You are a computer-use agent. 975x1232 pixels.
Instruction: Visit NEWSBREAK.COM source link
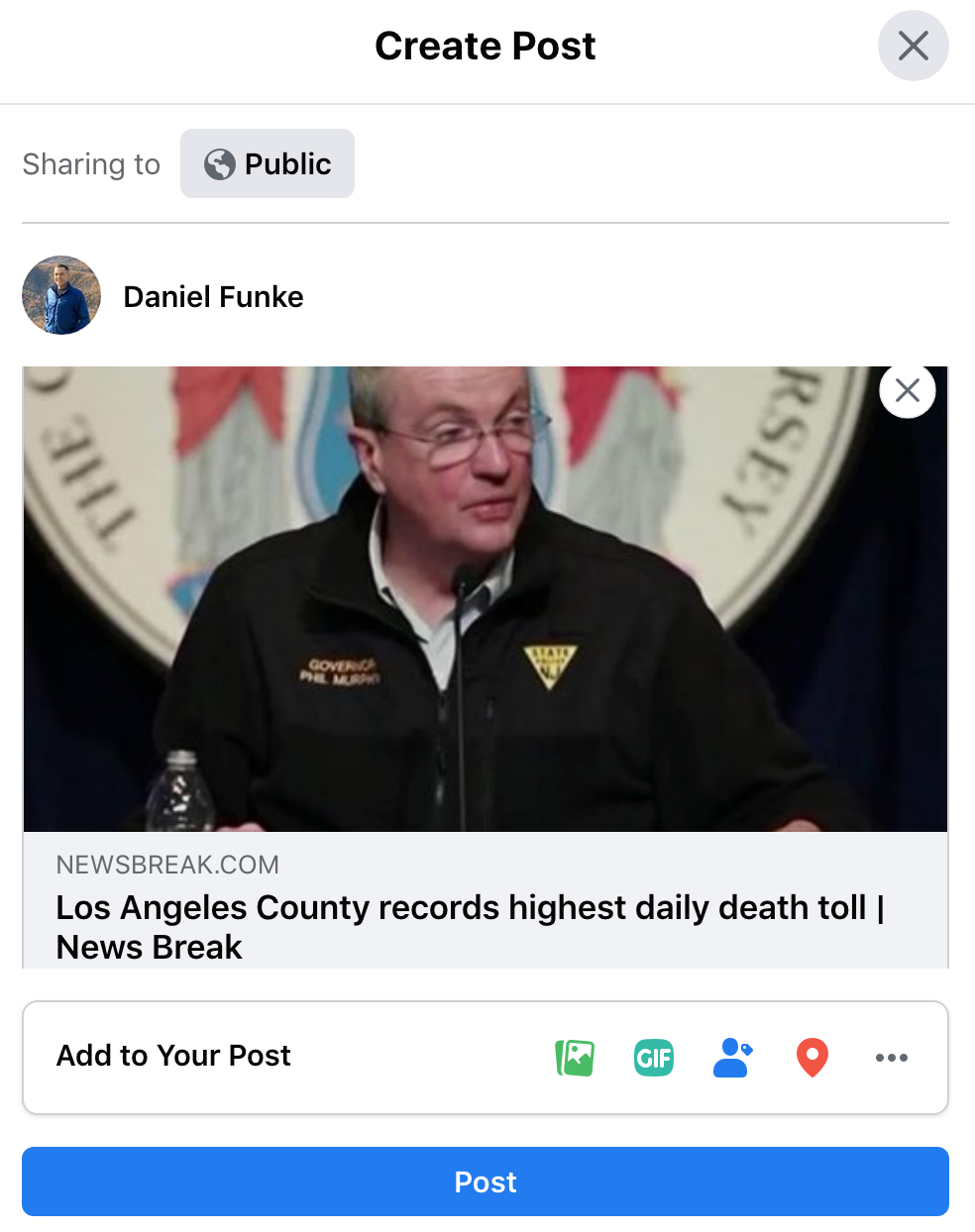coord(167,865)
